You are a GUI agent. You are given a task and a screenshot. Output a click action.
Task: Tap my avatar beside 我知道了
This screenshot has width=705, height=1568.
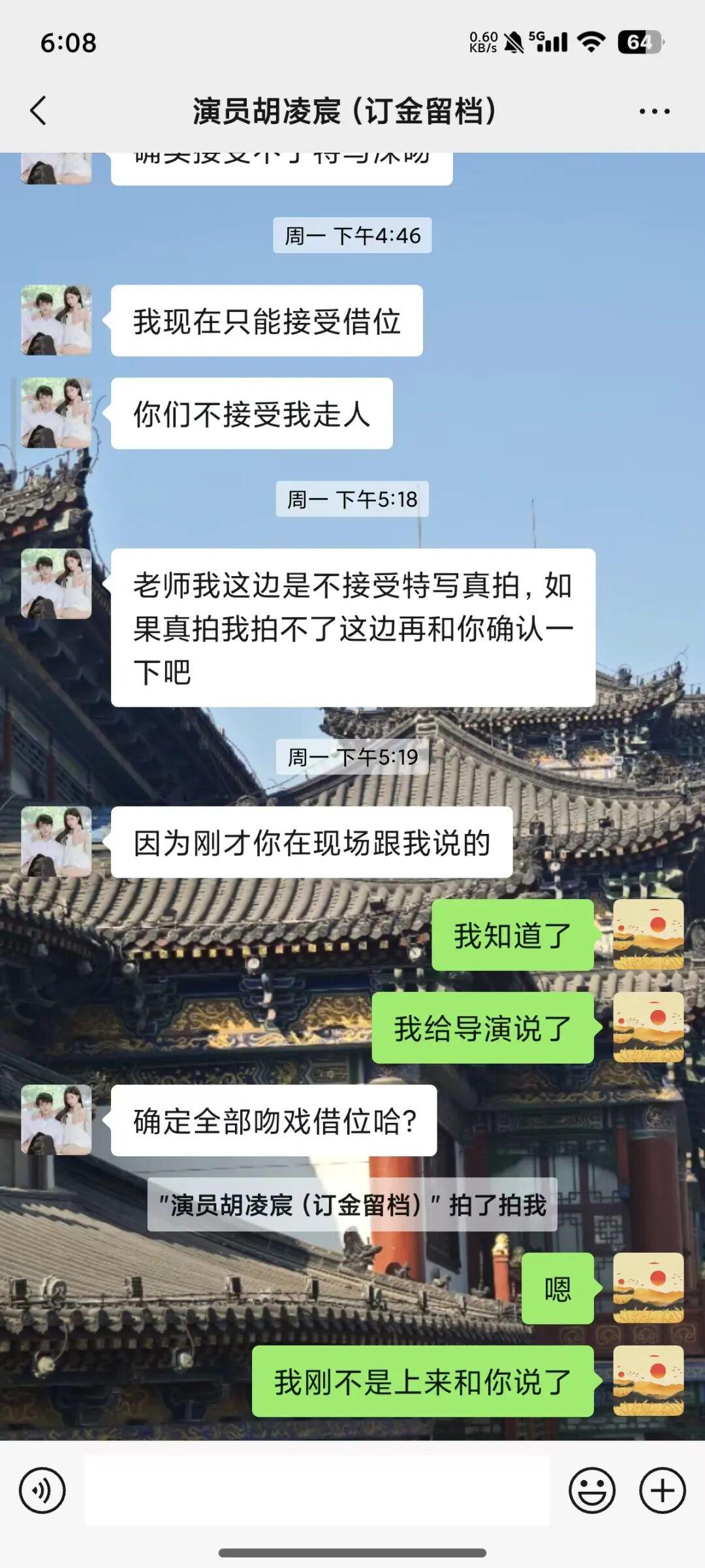point(648,934)
